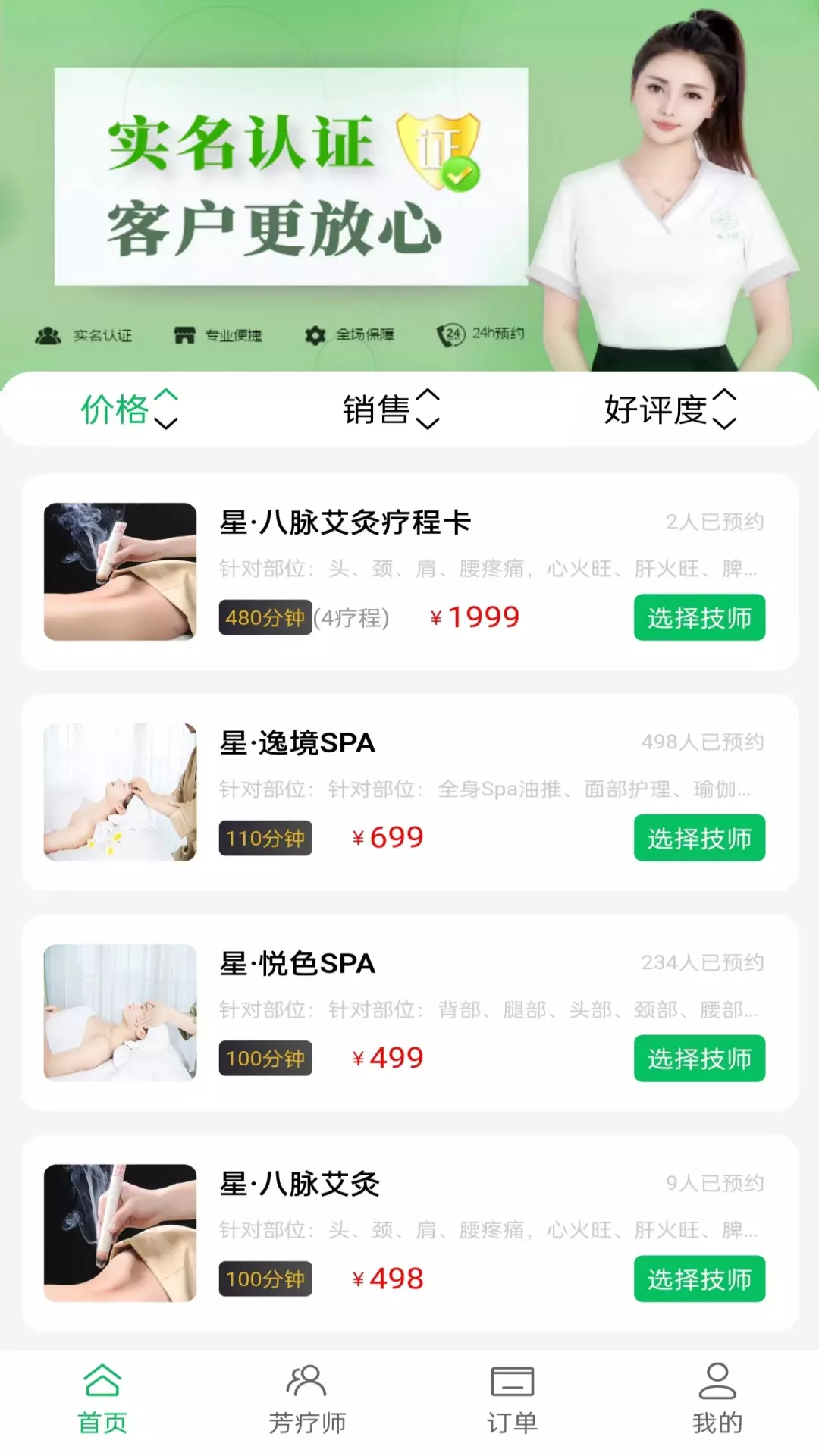The width and height of the screenshot is (819, 1456).
Task: Choose a technician for 星·悦色SPA
Action: 699,1059
